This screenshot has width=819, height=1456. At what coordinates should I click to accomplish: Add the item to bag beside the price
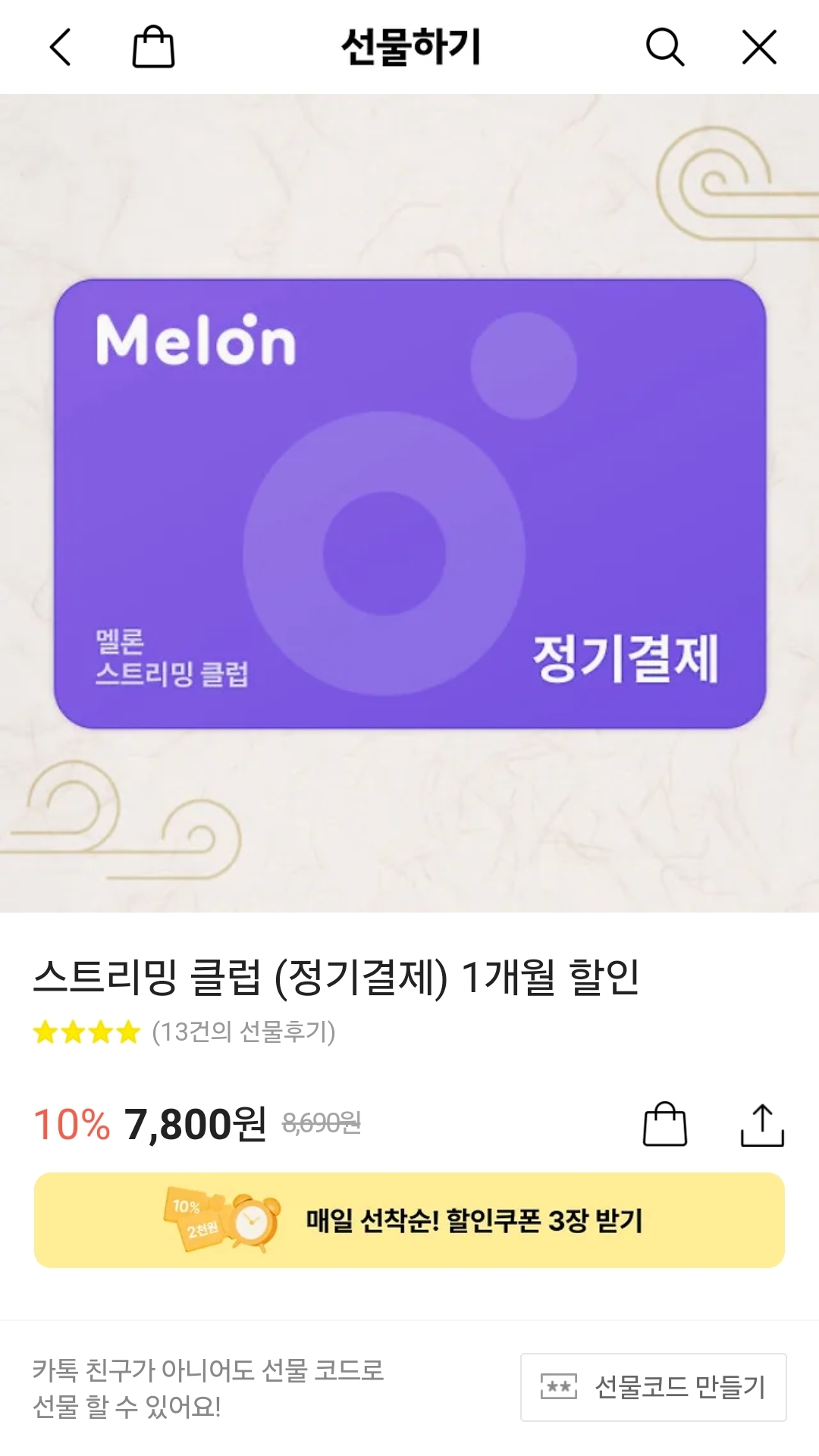pos(665,1124)
